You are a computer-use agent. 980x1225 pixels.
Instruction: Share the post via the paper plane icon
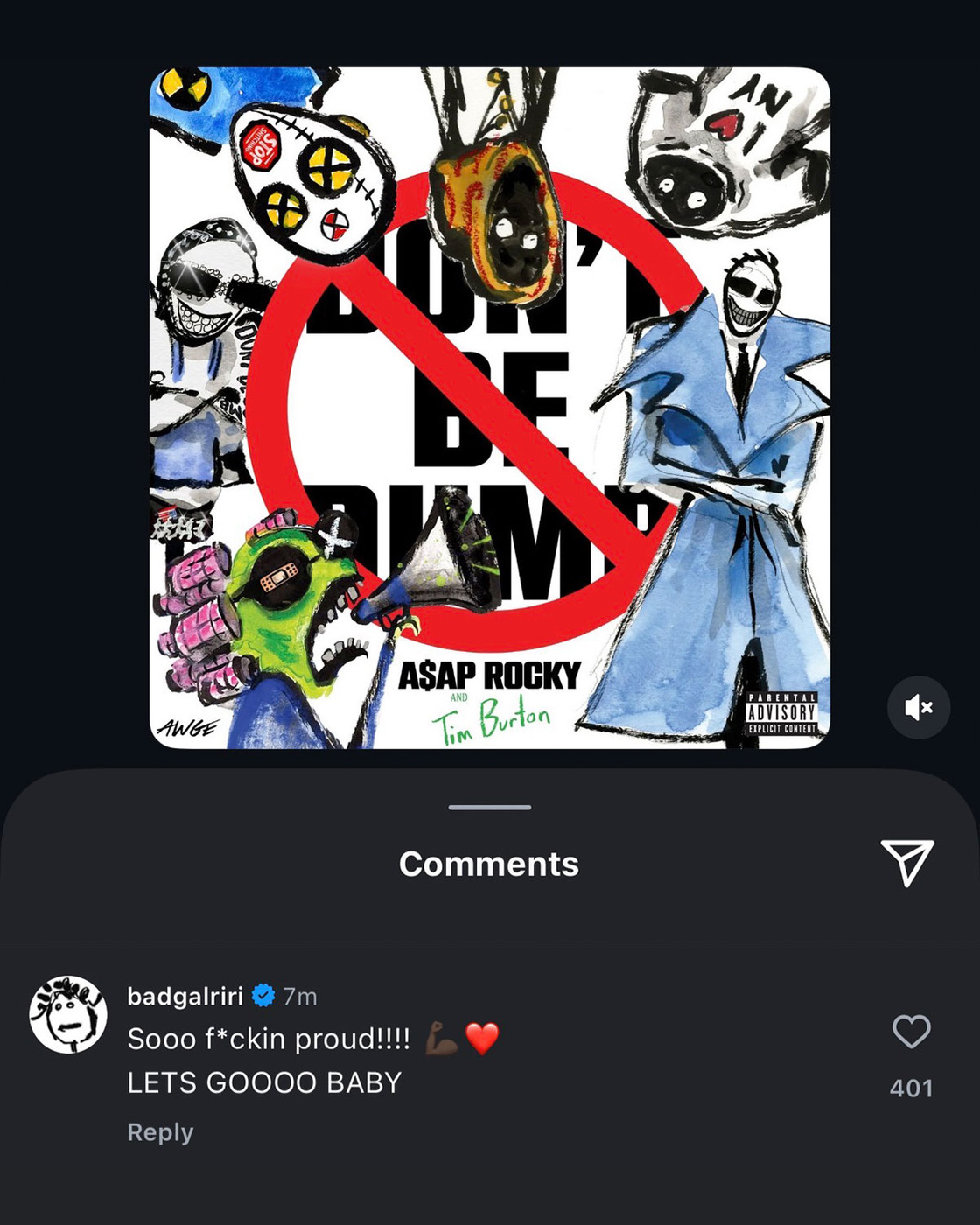[x=906, y=863]
